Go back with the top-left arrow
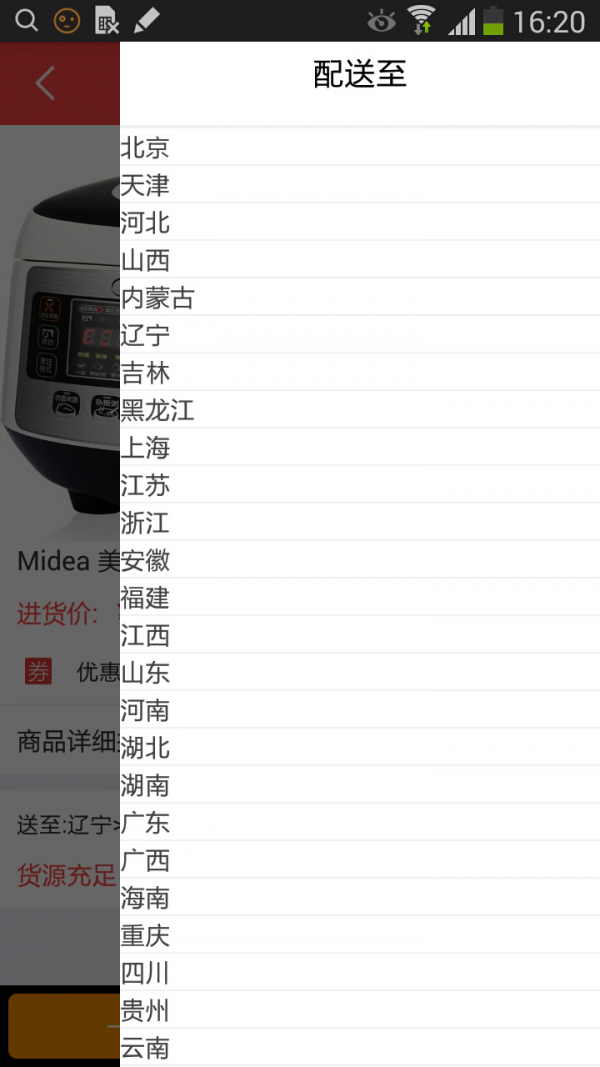This screenshot has width=600, height=1067. [45, 83]
